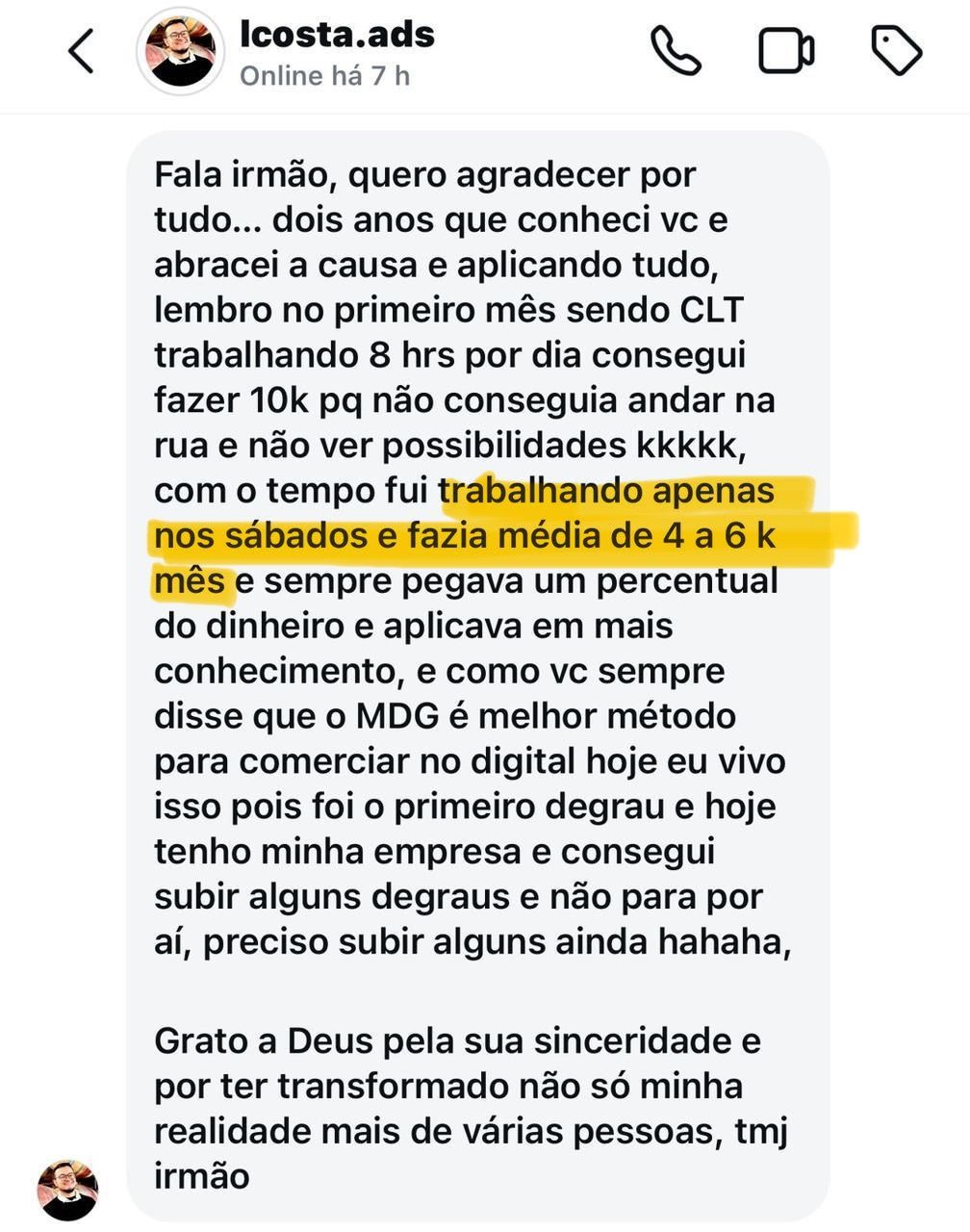This screenshot has height=1232, width=970.
Task: Tap the sender avatar beside the message
Action: tap(67, 1190)
